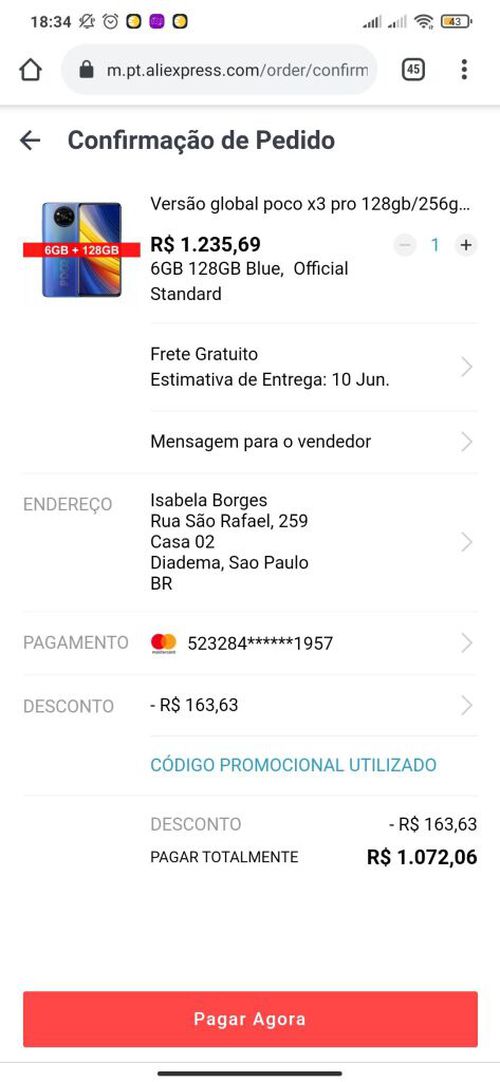500x1082 pixels.
Task: Tap the aliexpress URL address bar
Action: tap(219, 70)
